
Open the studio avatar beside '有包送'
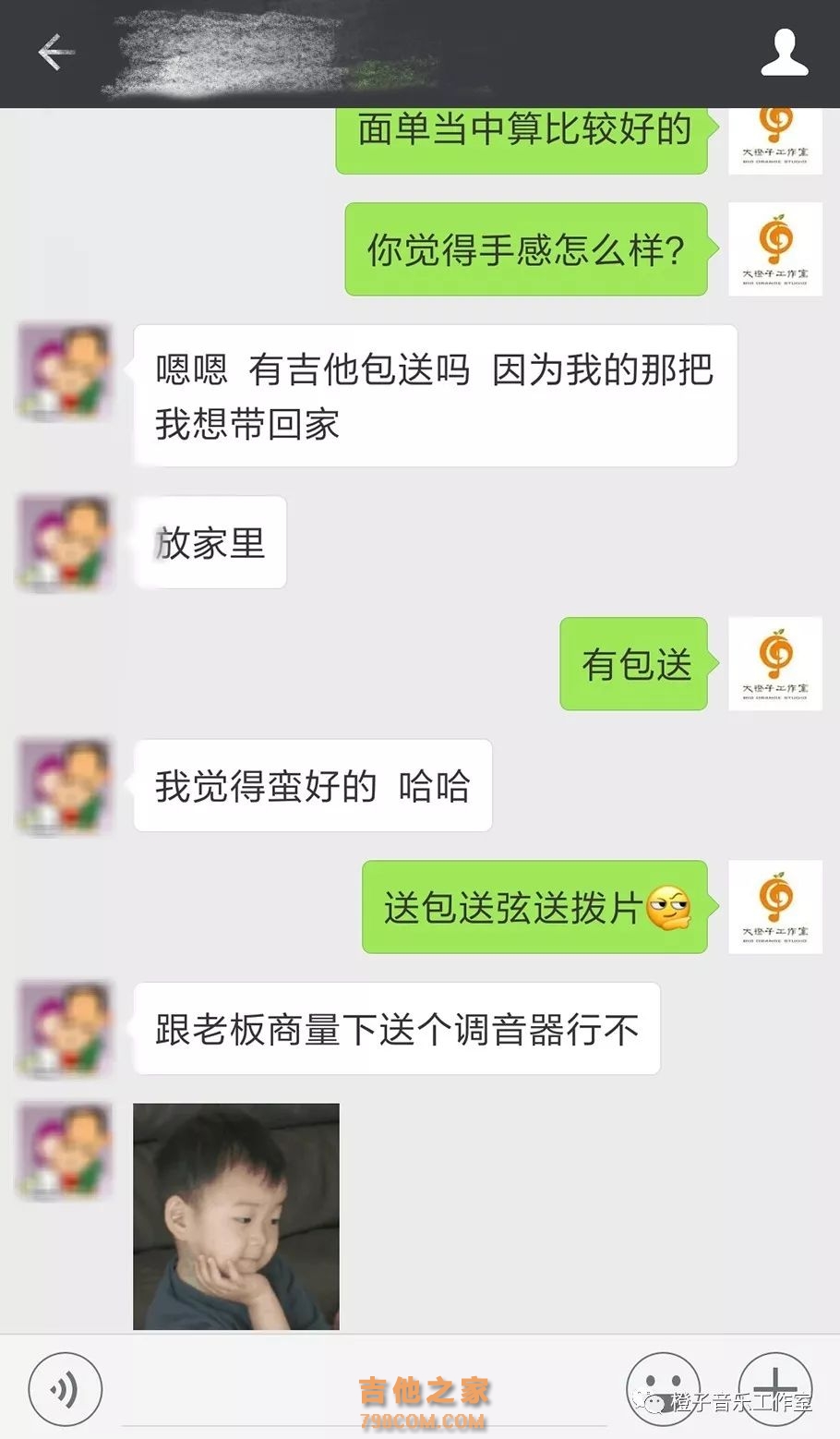click(x=775, y=663)
